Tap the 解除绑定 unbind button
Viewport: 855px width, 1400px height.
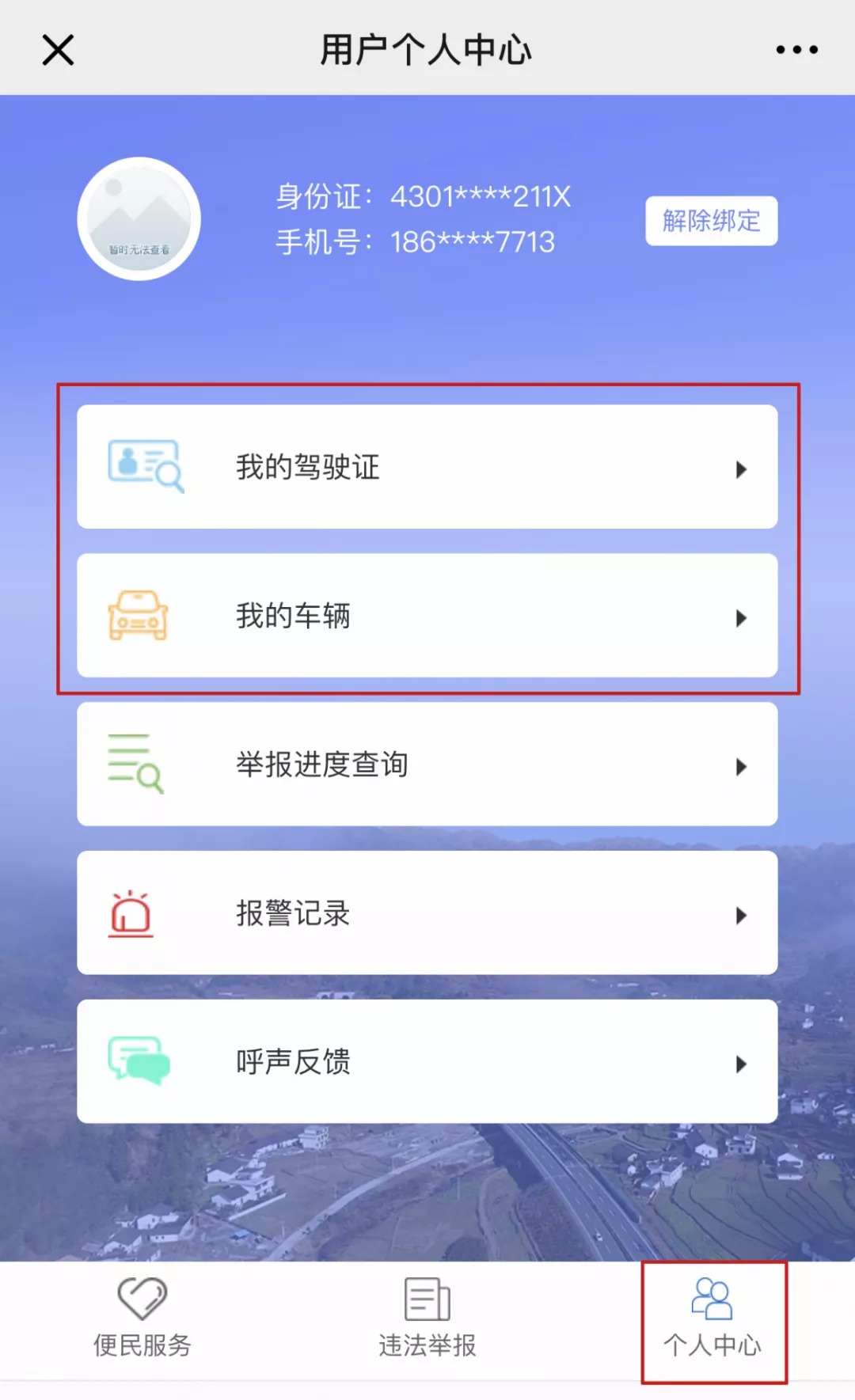711,221
